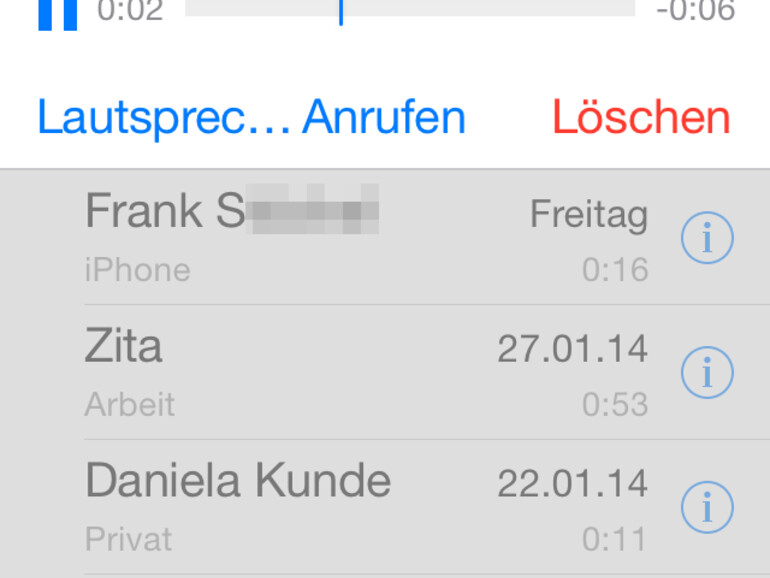
Task: Open the voicemail from Zita
Action: click(x=360, y=373)
